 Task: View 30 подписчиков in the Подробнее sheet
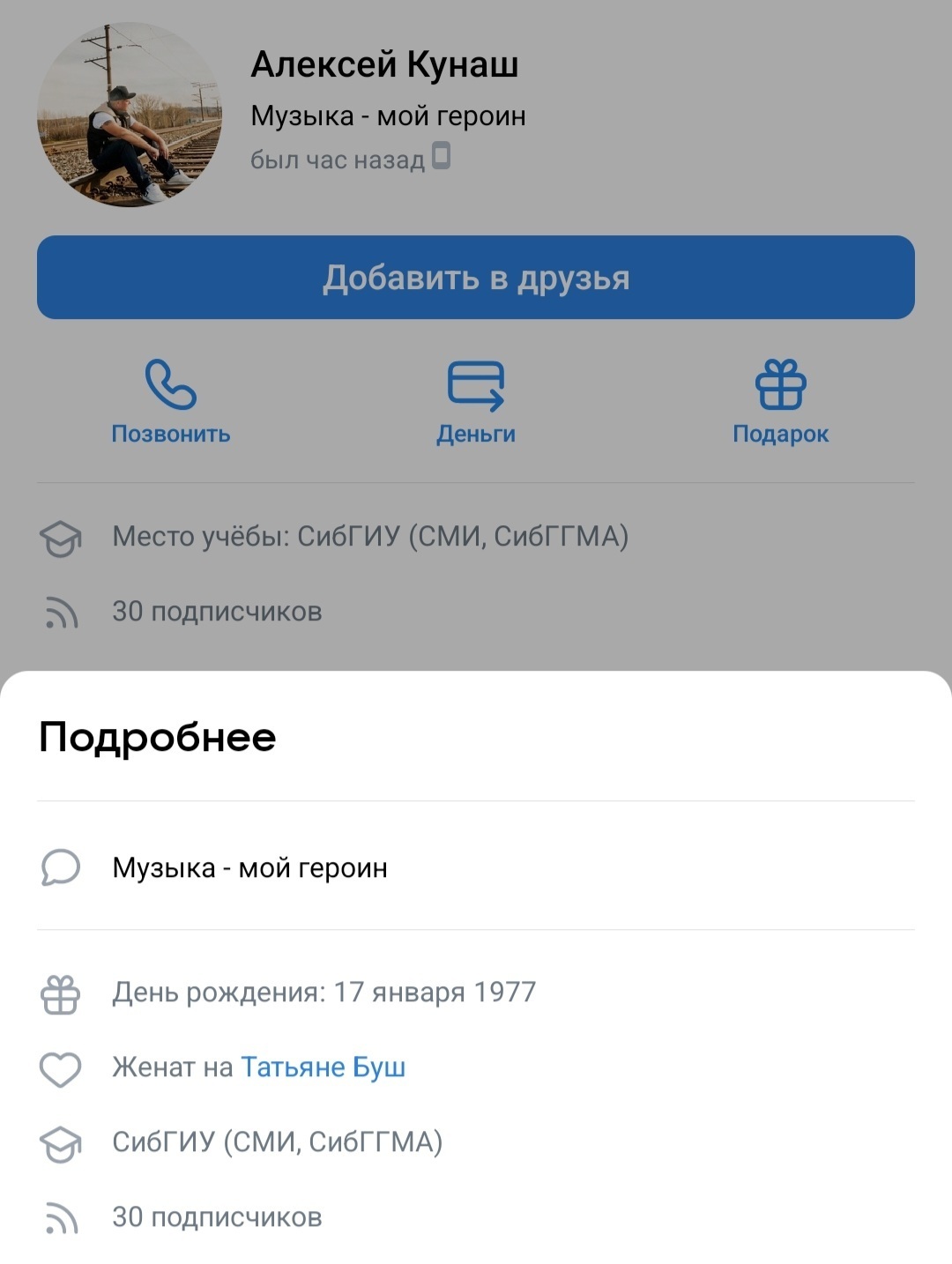pyautogui.click(x=217, y=1217)
